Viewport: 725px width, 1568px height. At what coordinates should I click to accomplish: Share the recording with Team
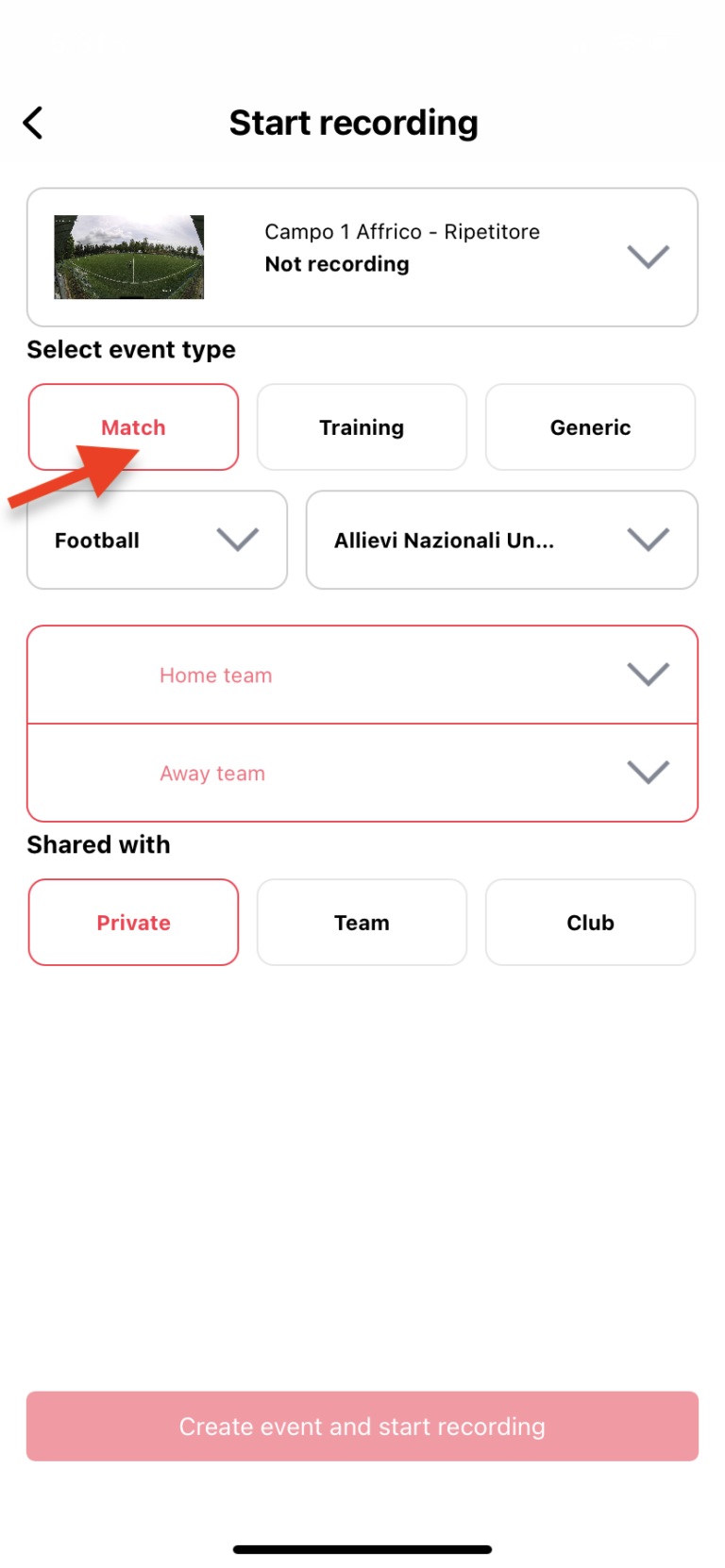pos(362,923)
